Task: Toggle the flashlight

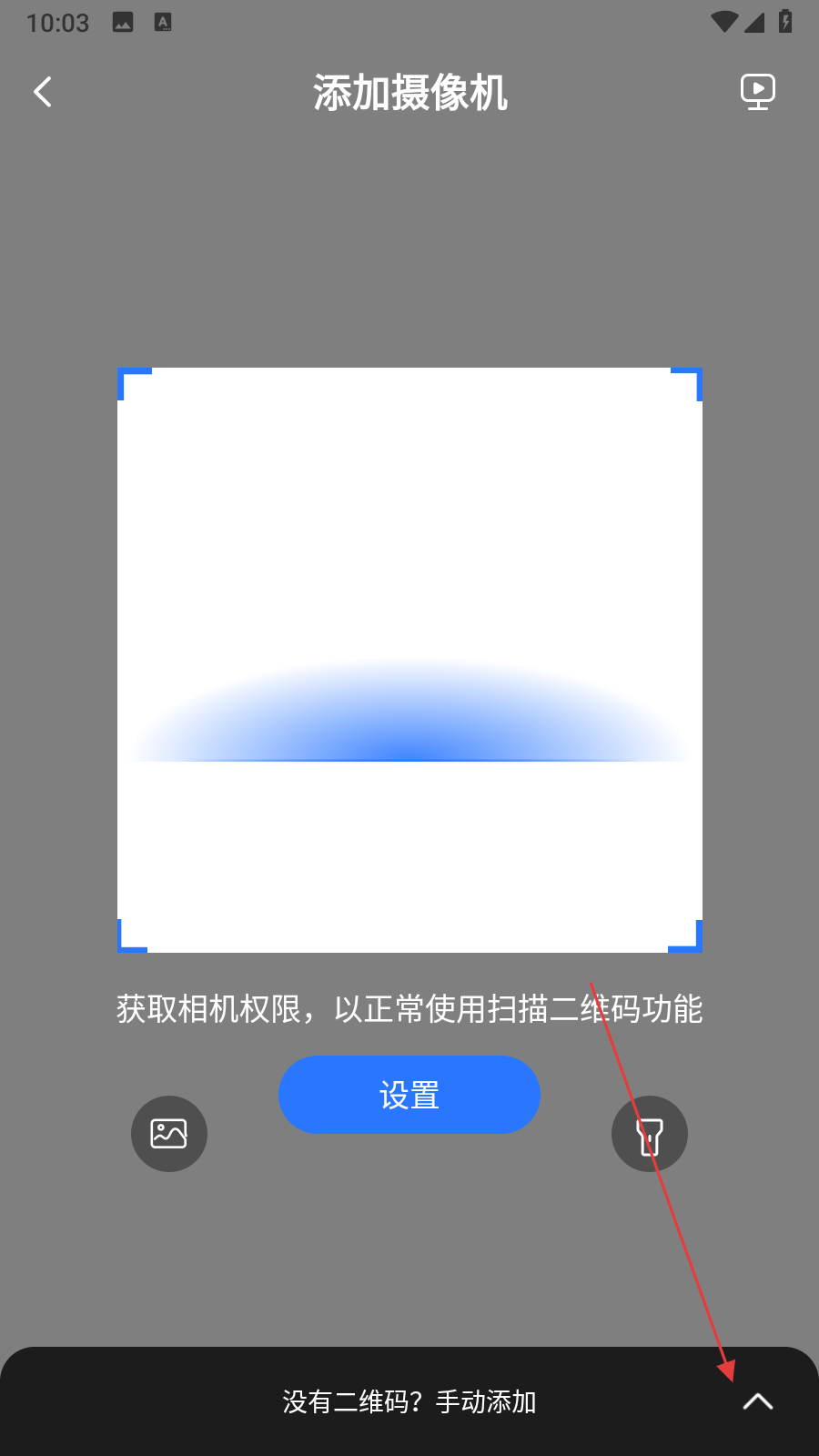Action: coord(649,1134)
